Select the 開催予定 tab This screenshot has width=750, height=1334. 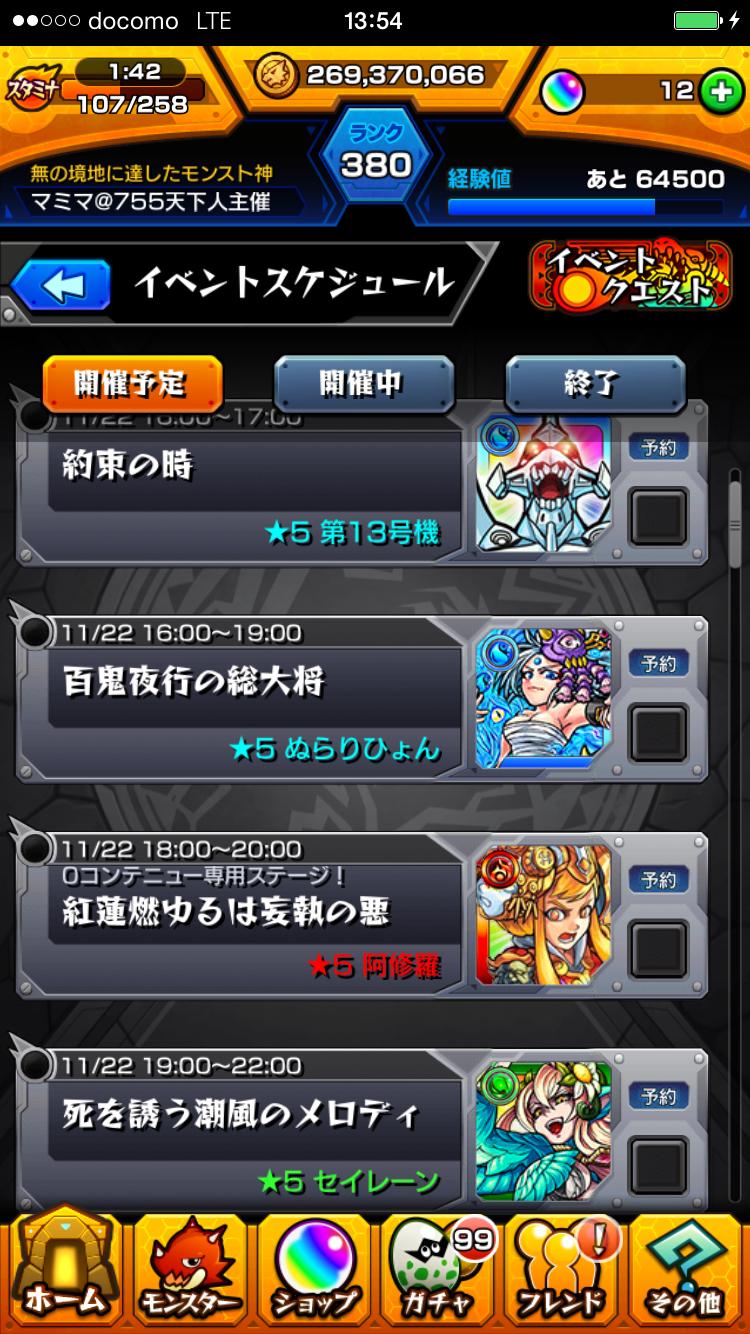(132, 383)
